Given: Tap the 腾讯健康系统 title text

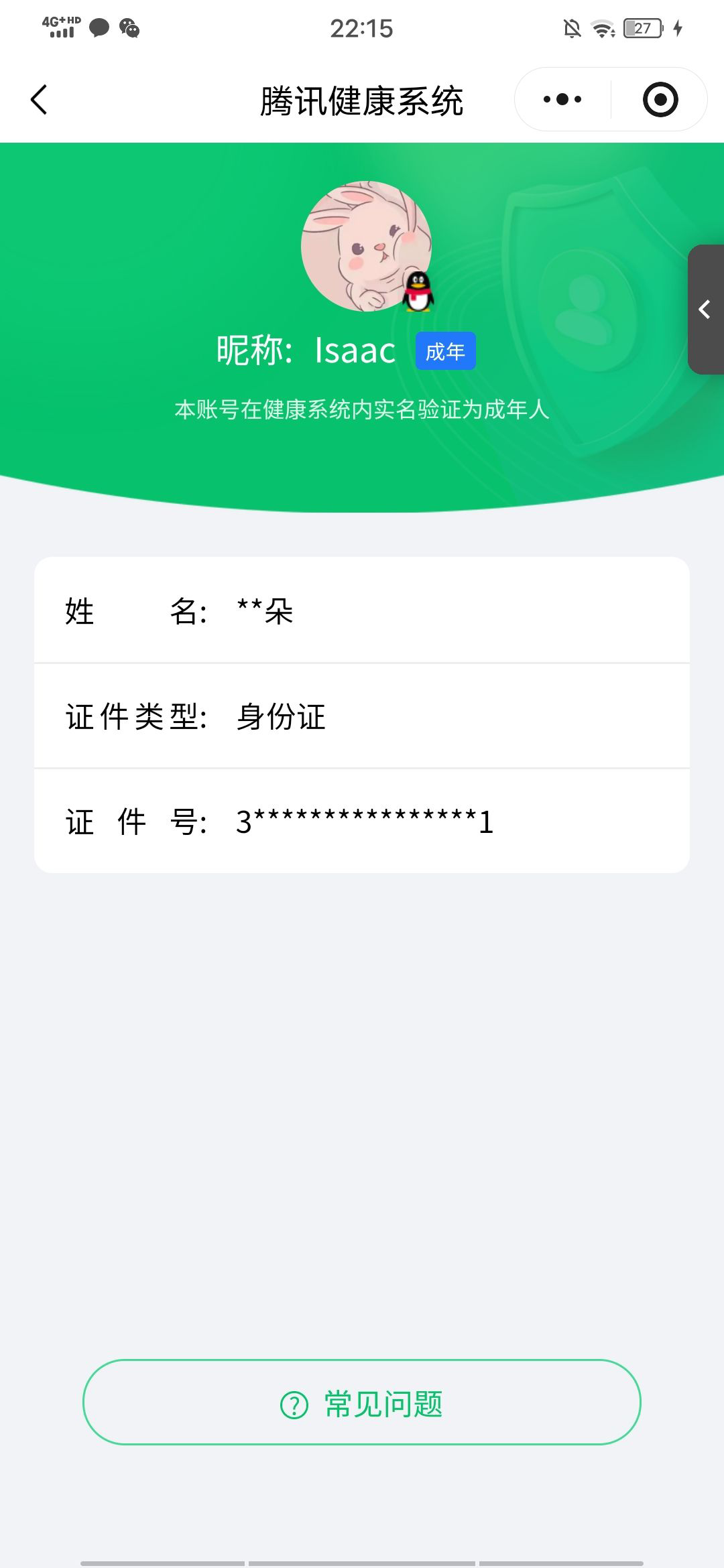Looking at the screenshot, I should (x=362, y=98).
